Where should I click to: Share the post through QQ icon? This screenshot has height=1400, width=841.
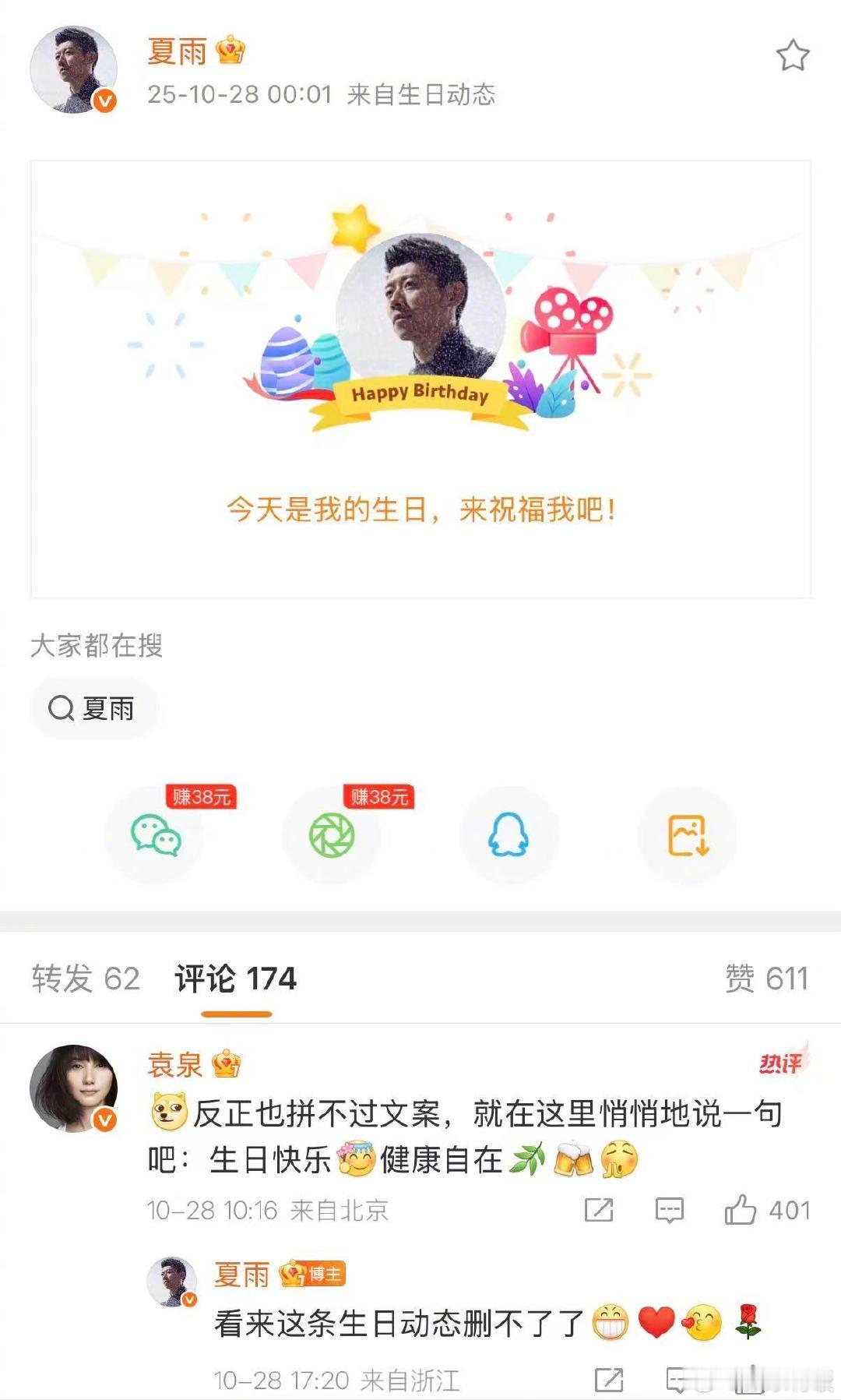509,834
